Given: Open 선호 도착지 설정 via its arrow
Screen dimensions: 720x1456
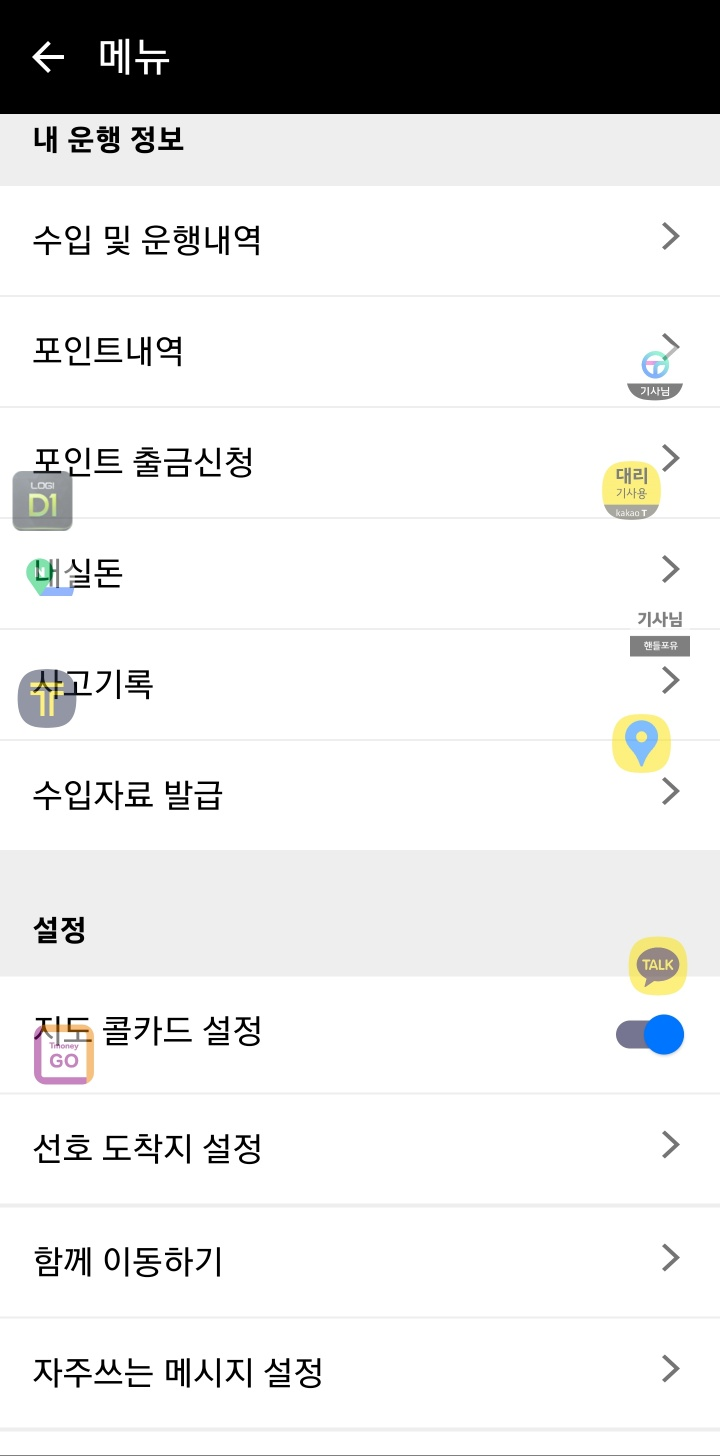Looking at the screenshot, I should pos(669,1144).
